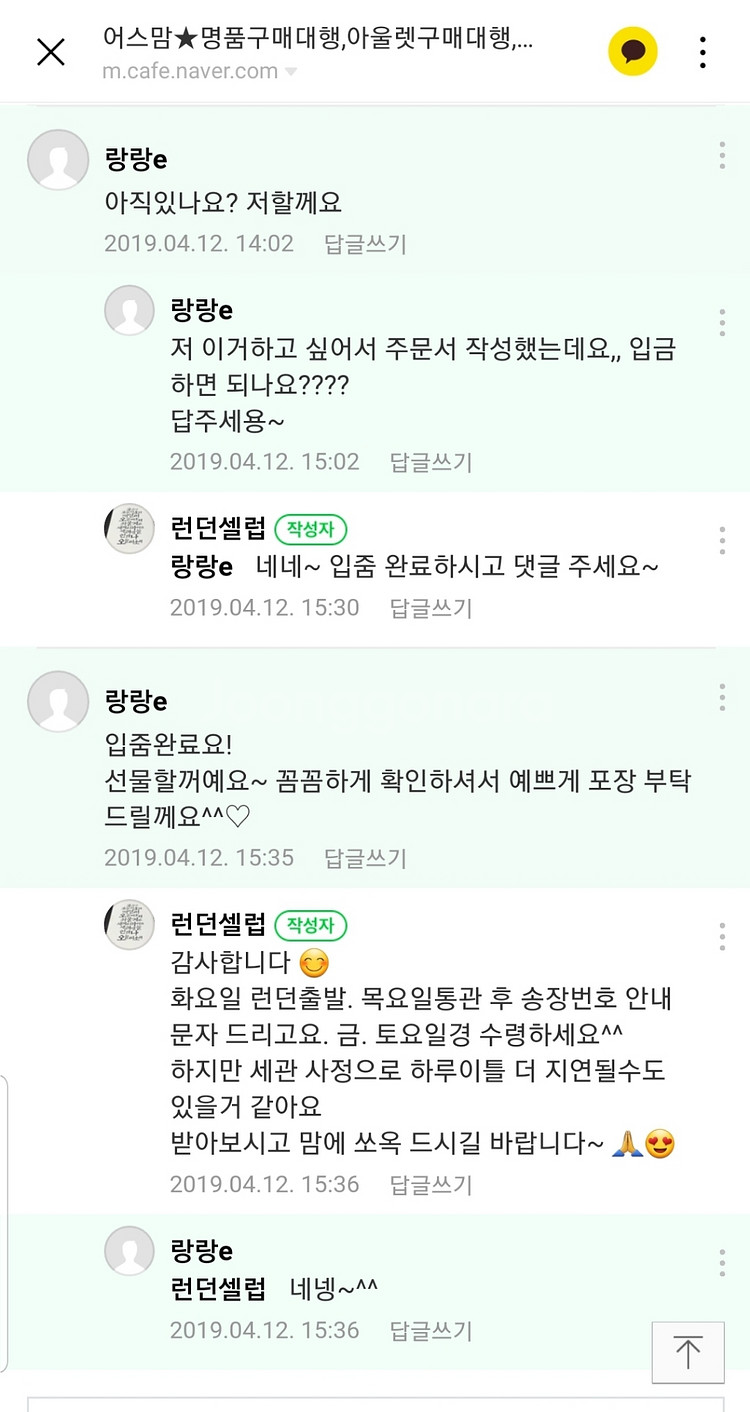Jump to top with the arrow button
Image resolution: width=750 pixels, height=1412 pixels.
pyautogui.click(x=688, y=1352)
